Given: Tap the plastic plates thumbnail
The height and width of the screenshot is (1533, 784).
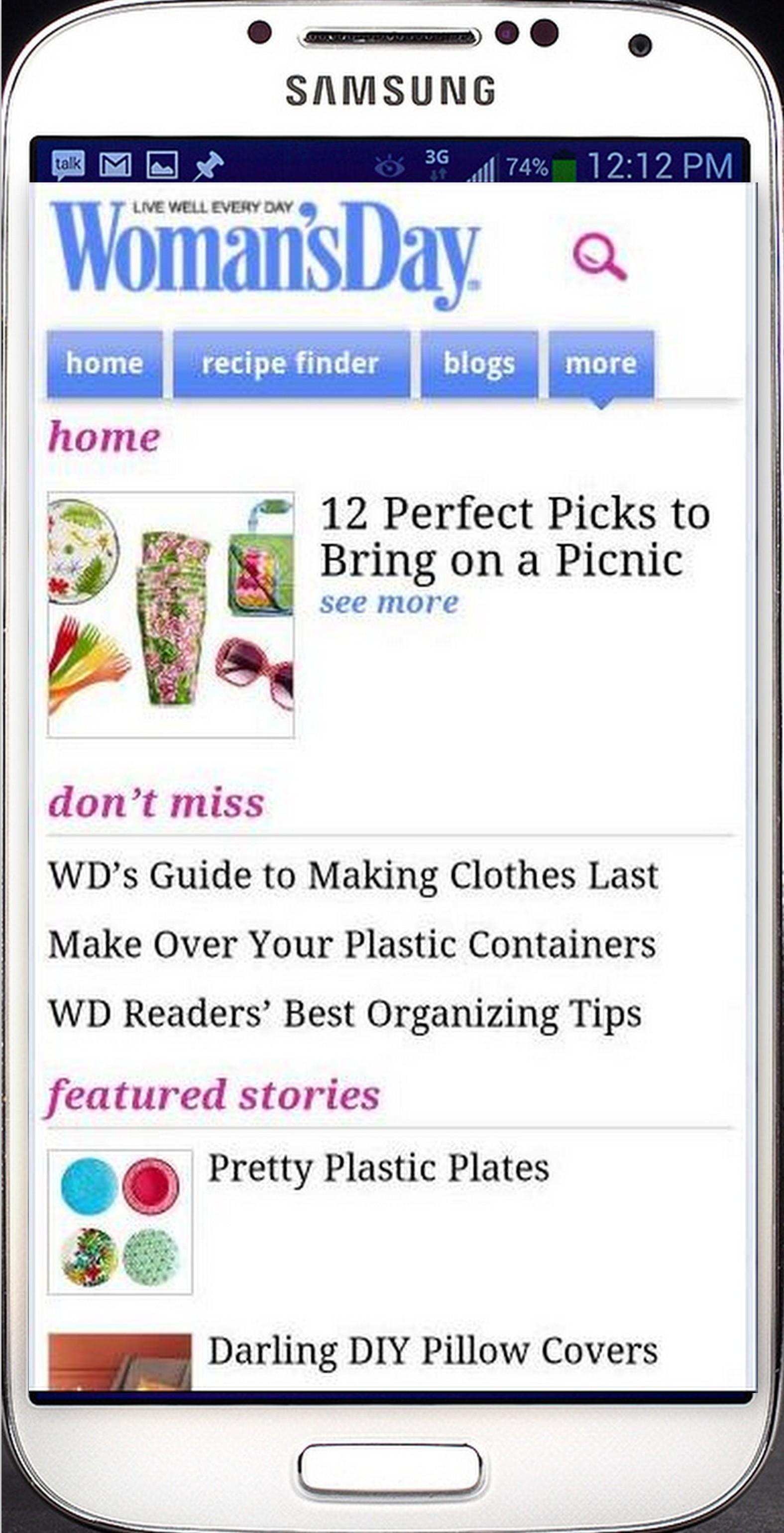Looking at the screenshot, I should click(x=120, y=1221).
